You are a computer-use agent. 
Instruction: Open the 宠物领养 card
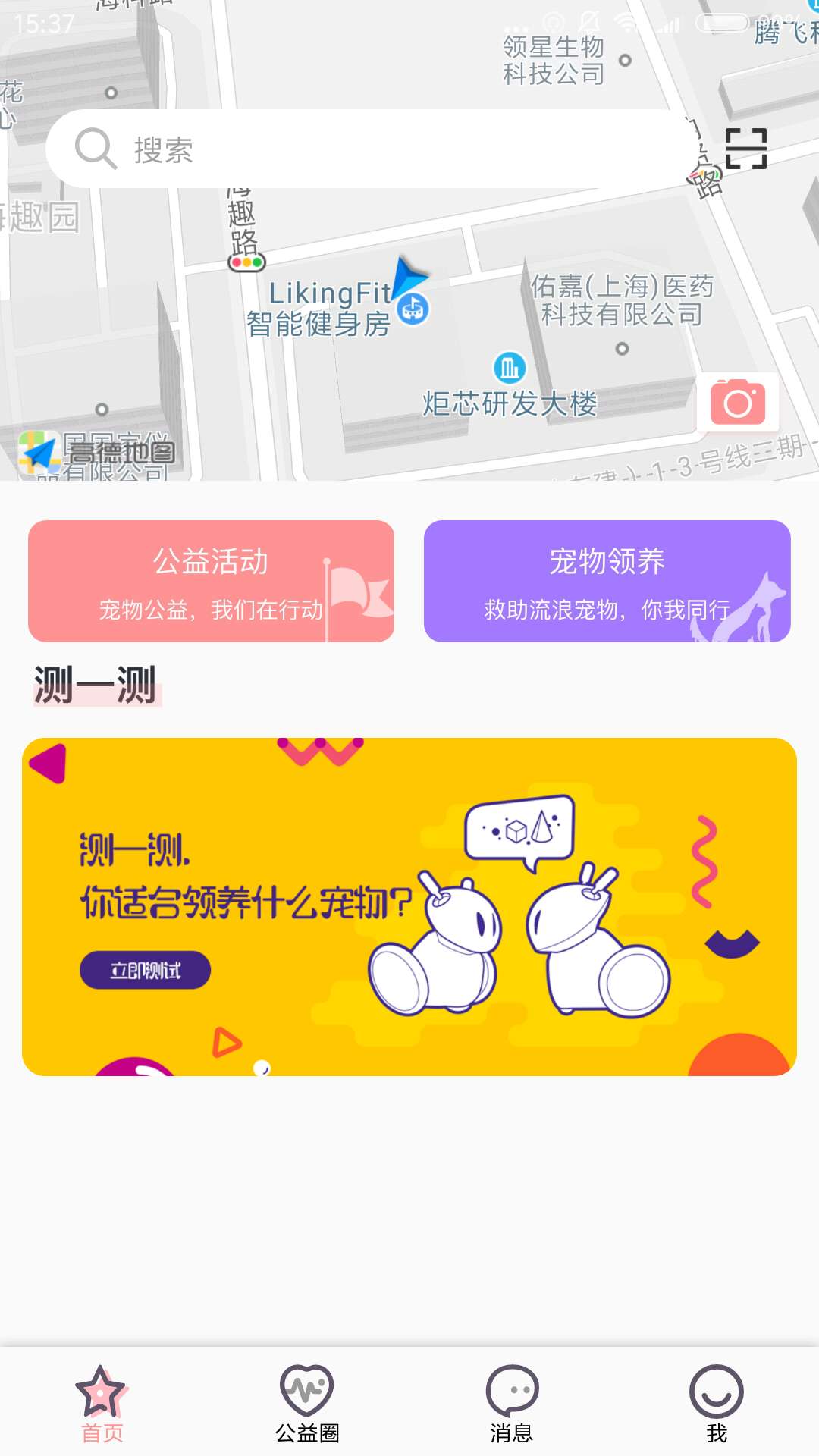pos(607,581)
